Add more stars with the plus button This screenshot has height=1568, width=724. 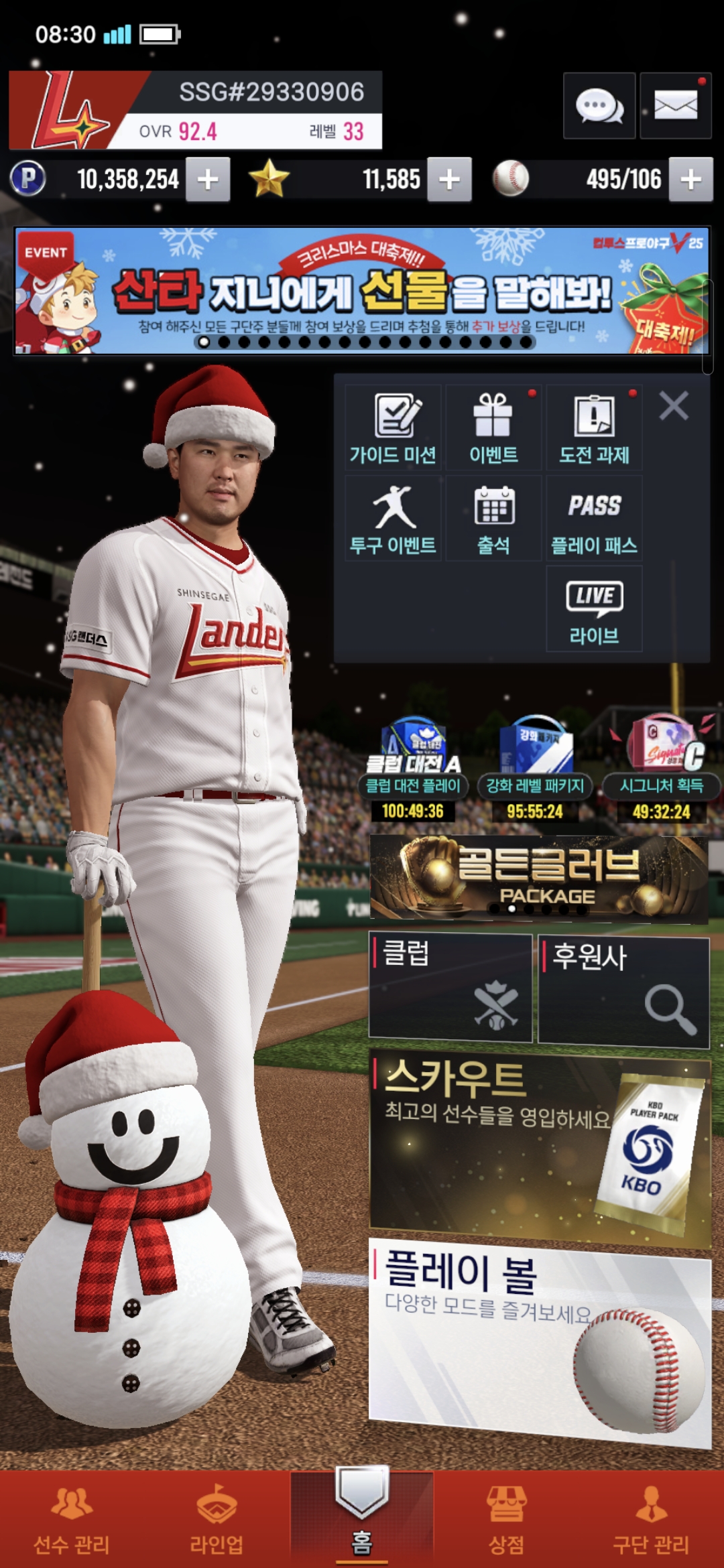(449, 180)
